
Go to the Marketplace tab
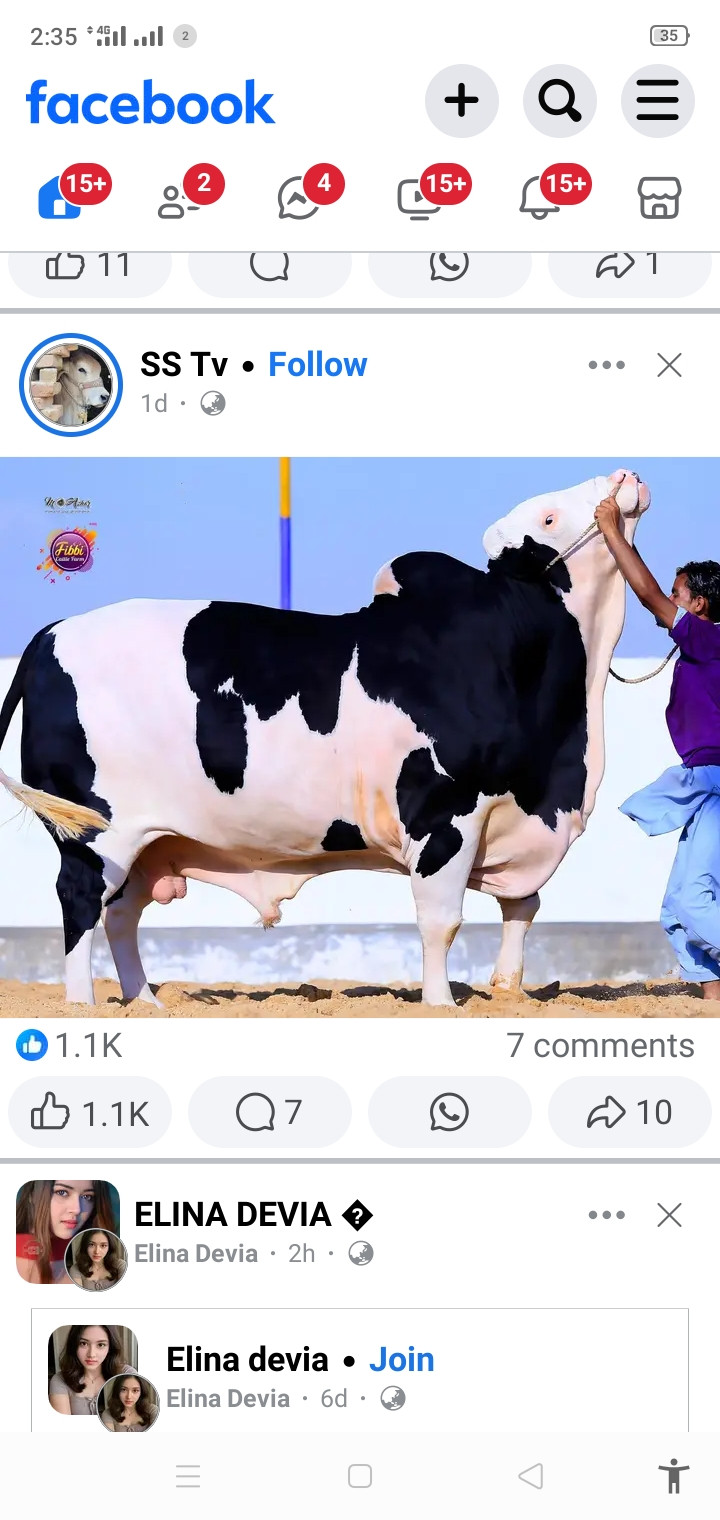(659, 197)
